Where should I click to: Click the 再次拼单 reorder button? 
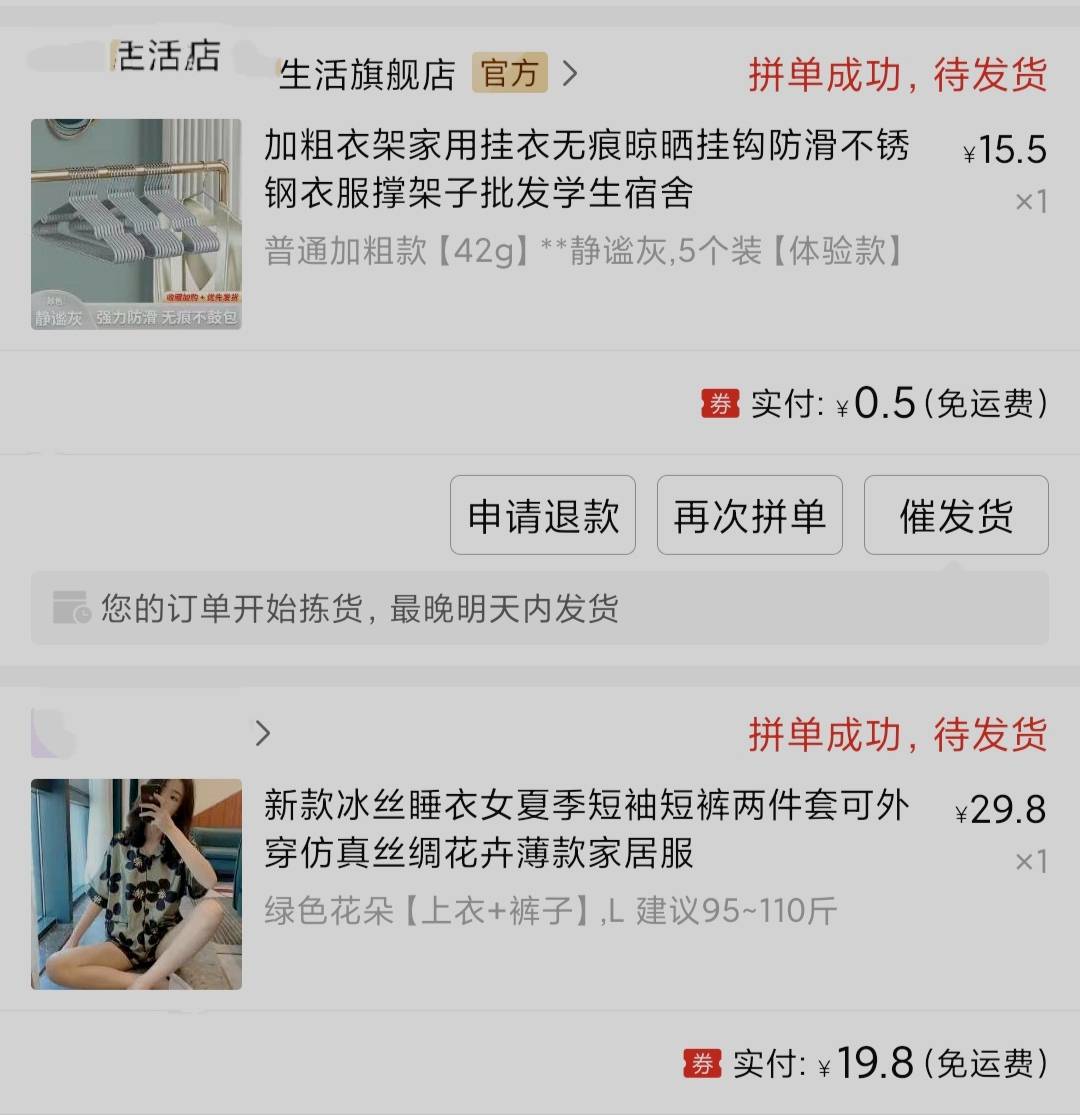click(x=749, y=514)
